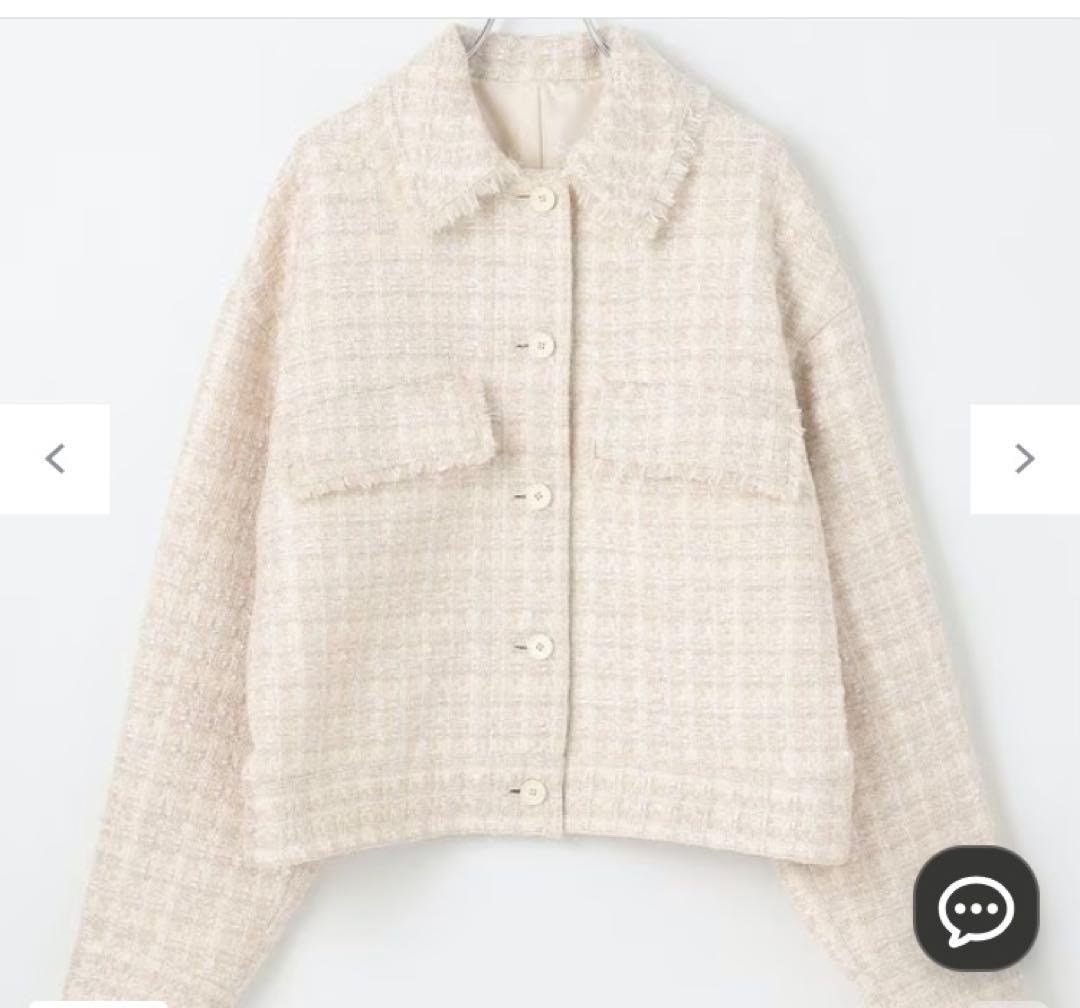Screen dimensions: 1080x1008
Task: Go to the previous product image
Action: click(55, 459)
